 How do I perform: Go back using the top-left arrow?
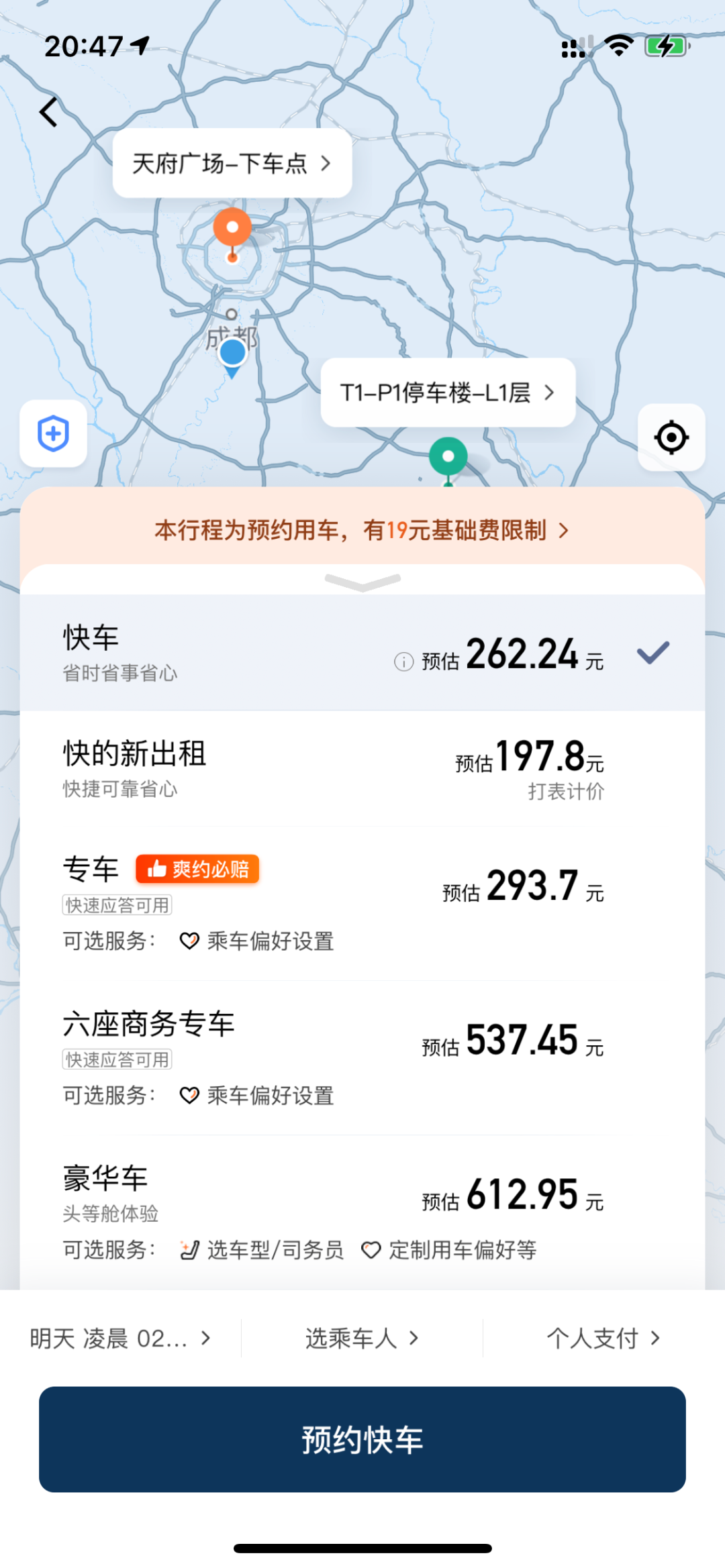(48, 112)
